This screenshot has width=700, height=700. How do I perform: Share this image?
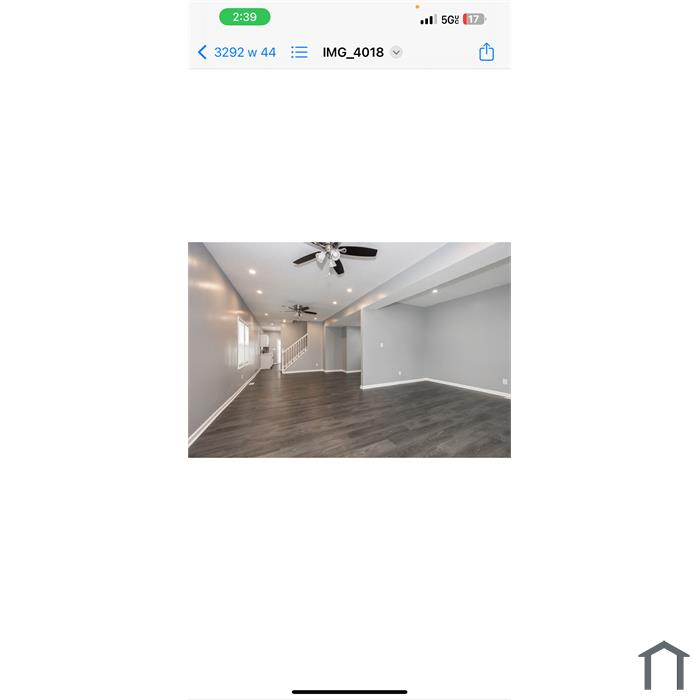(x=486, y=52)
